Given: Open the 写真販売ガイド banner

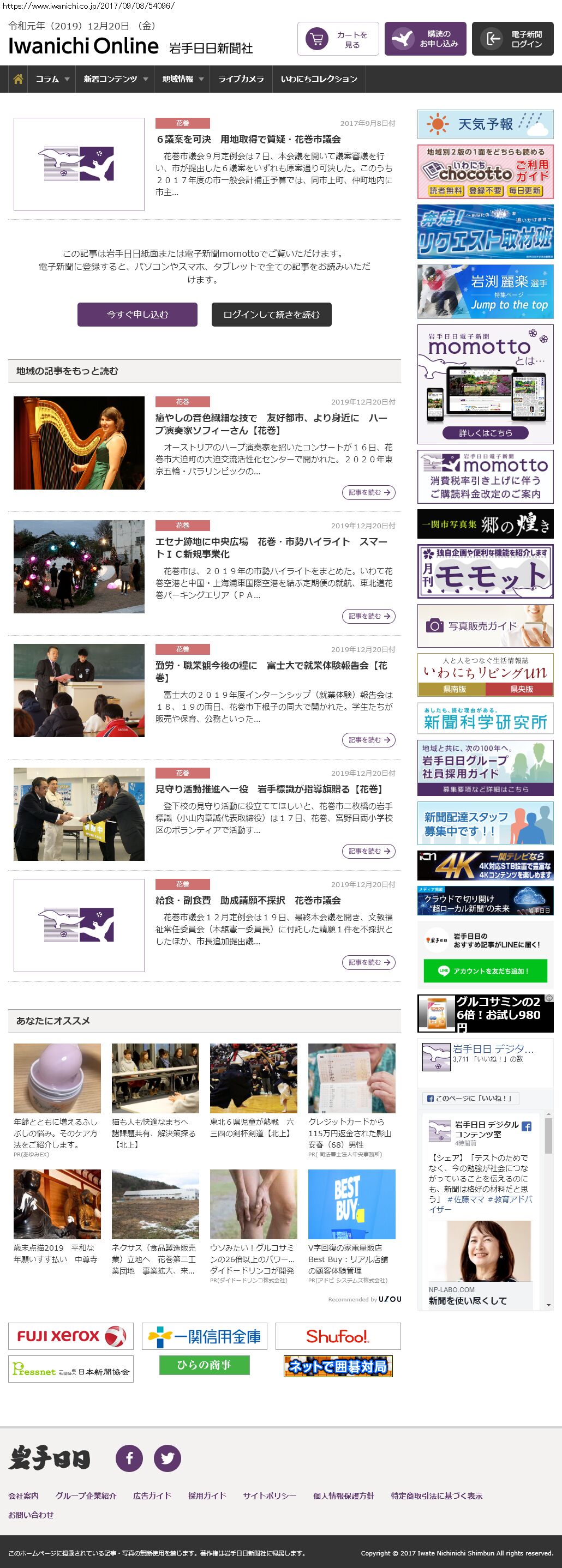Looking at the screenshot, I should coord(485,626).
